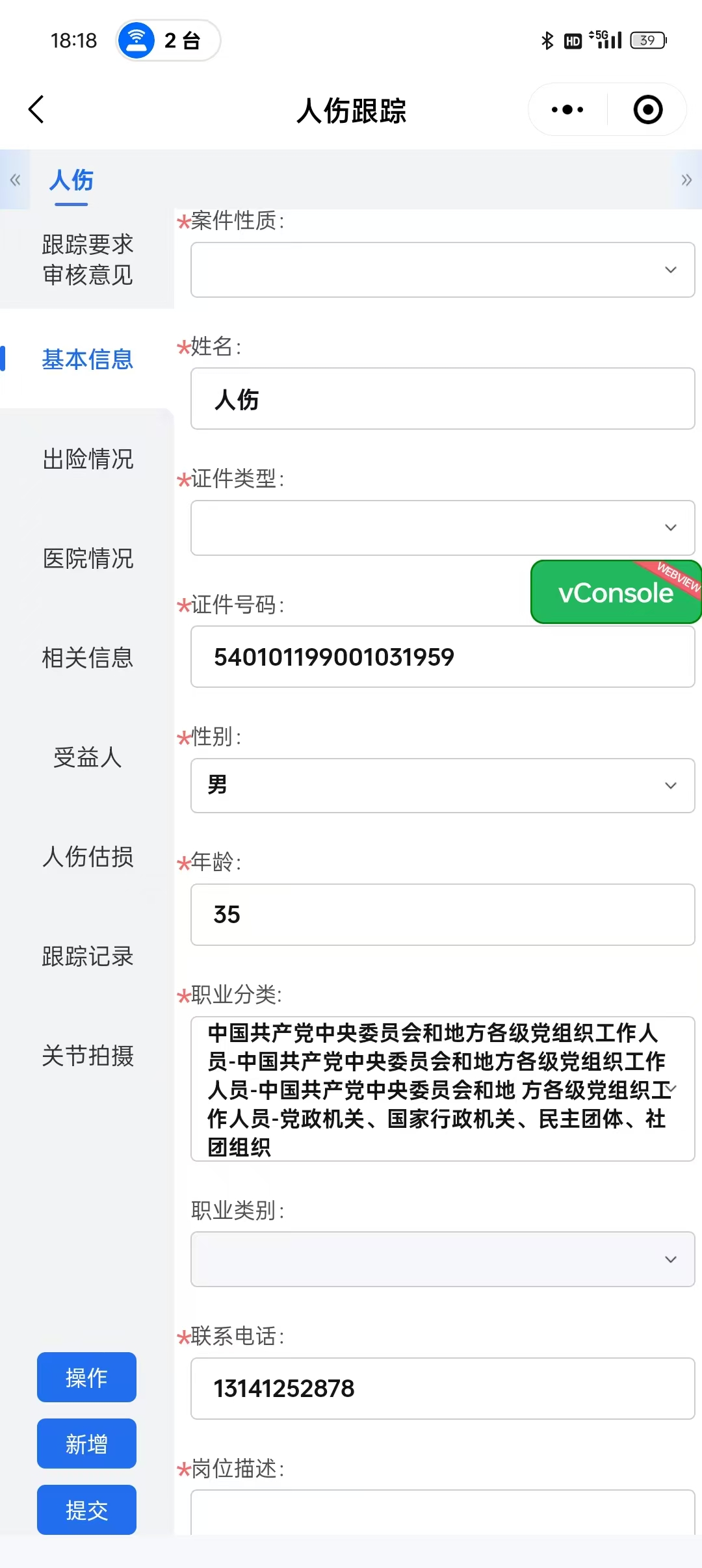702x1568 pixels.
Task: Change the 性别 dropdown selection
Action: coord(442,785)
